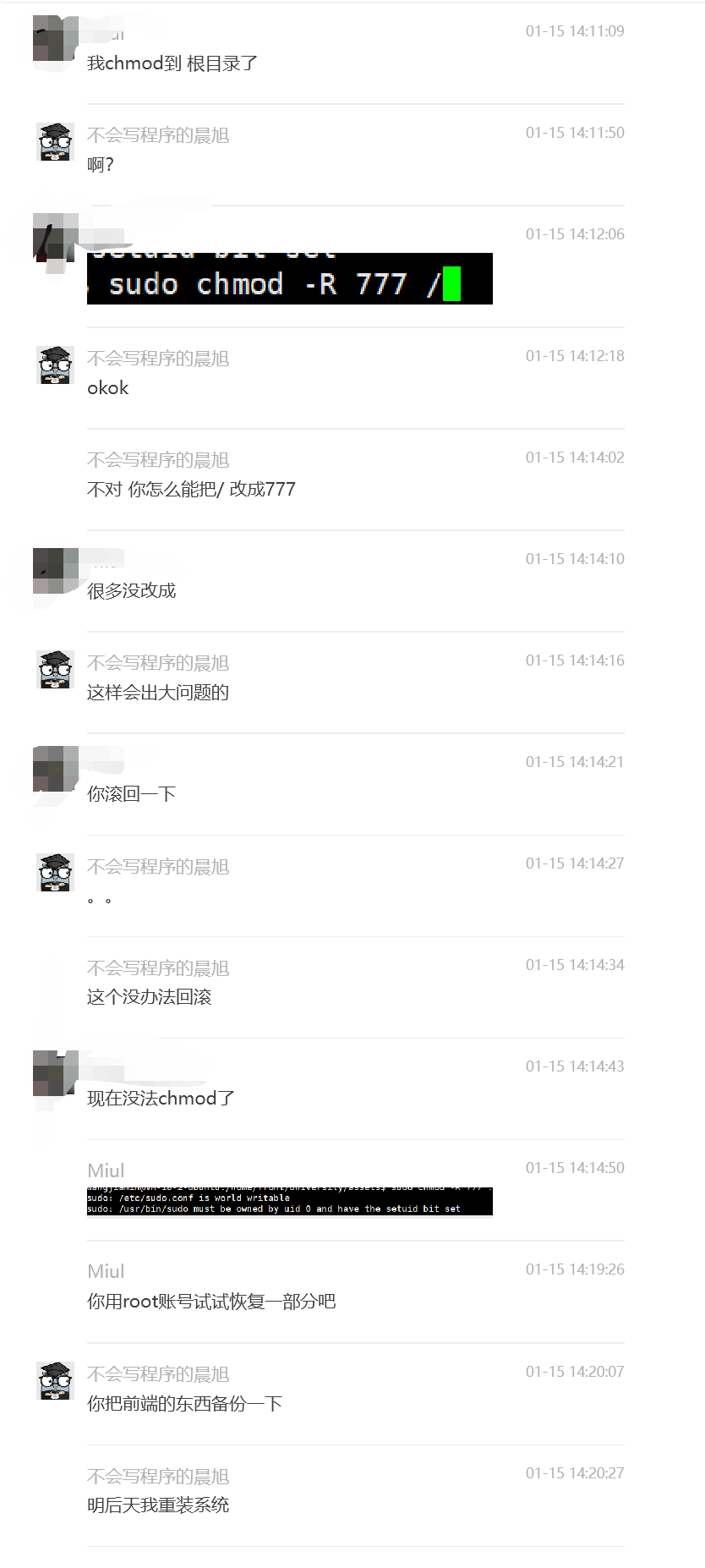Open Miul's sudo error screenshot image
The width and height of the screenshot is (705, 1568).
click(x=289, y=1201)
